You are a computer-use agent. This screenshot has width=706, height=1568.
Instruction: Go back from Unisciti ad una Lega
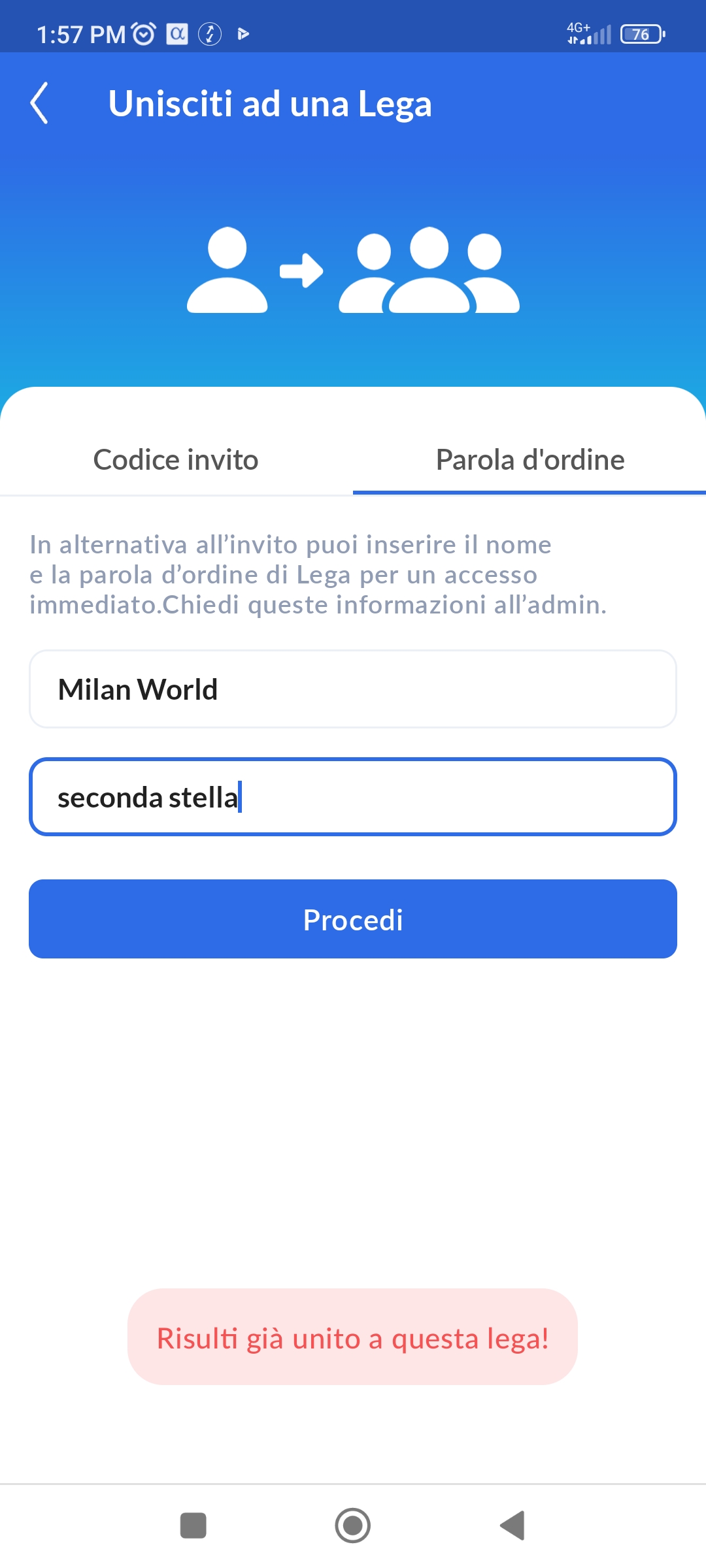39,103
